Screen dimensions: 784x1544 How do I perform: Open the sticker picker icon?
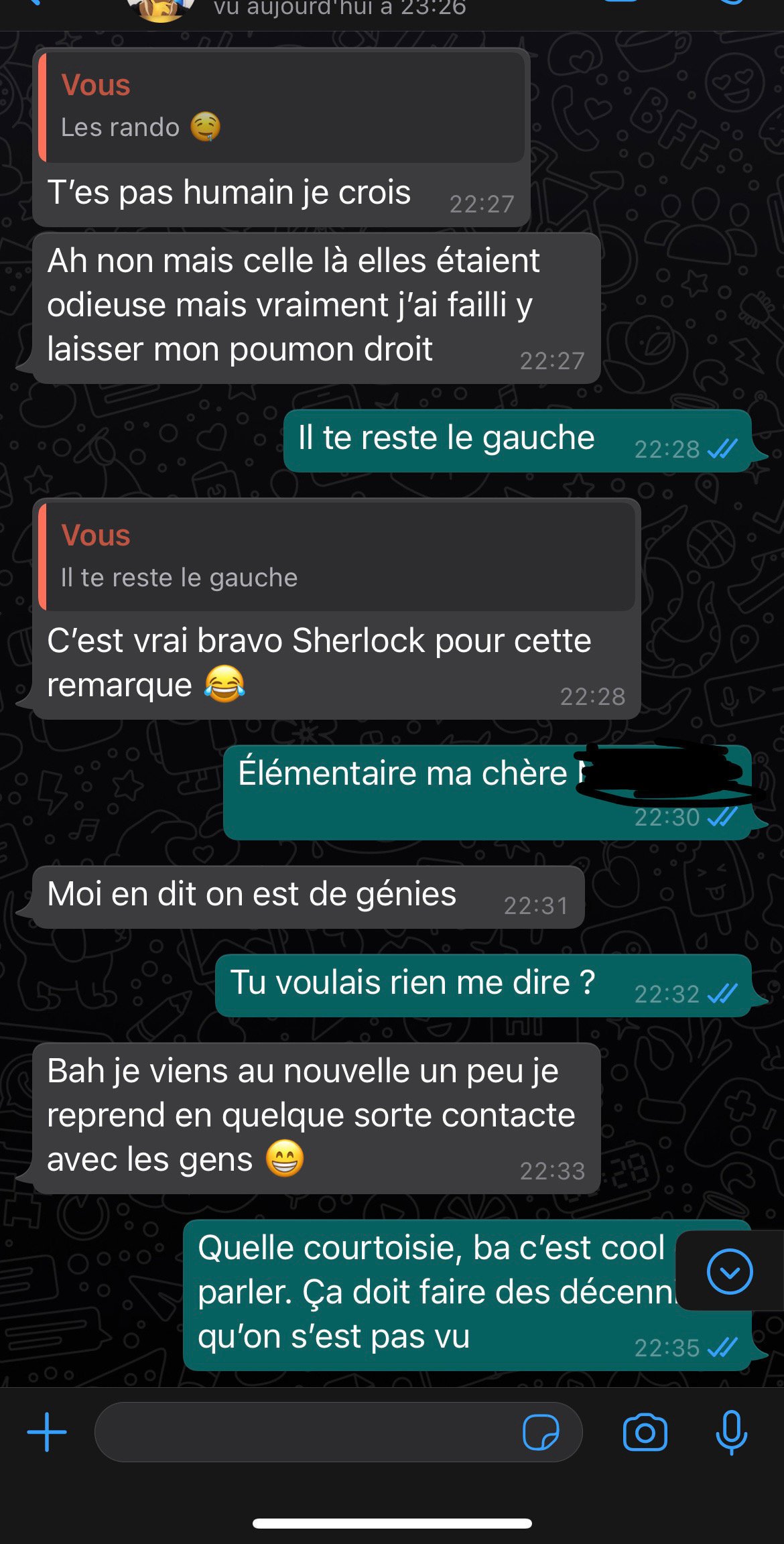540,1432
